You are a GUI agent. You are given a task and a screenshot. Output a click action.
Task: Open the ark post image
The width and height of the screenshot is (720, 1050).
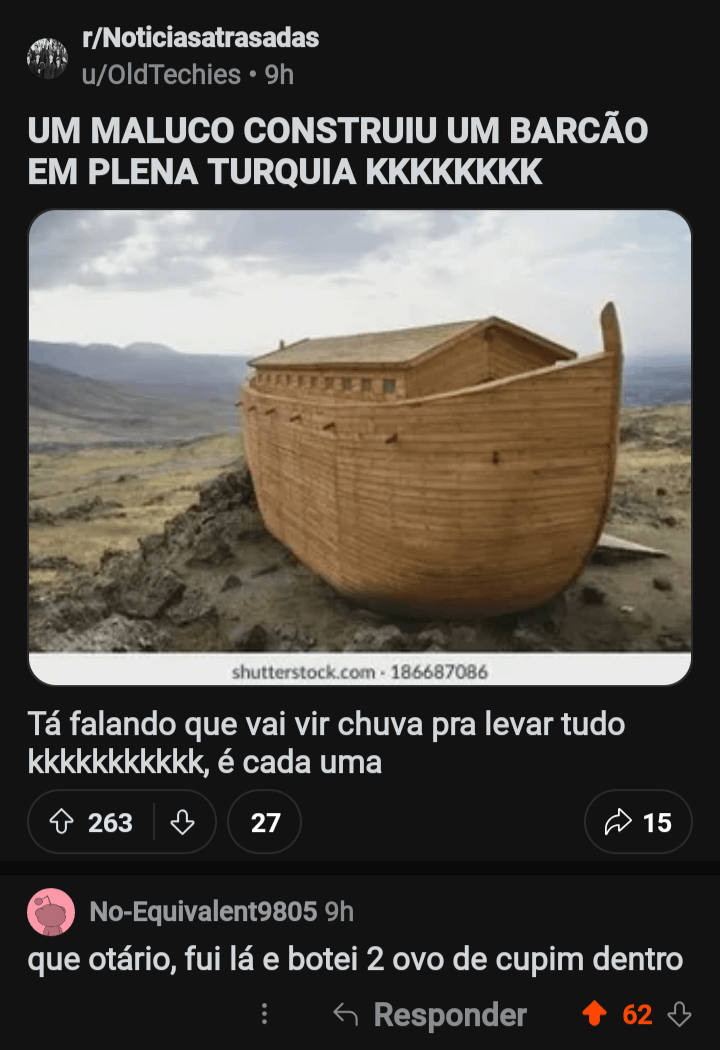tap(360, 440)
